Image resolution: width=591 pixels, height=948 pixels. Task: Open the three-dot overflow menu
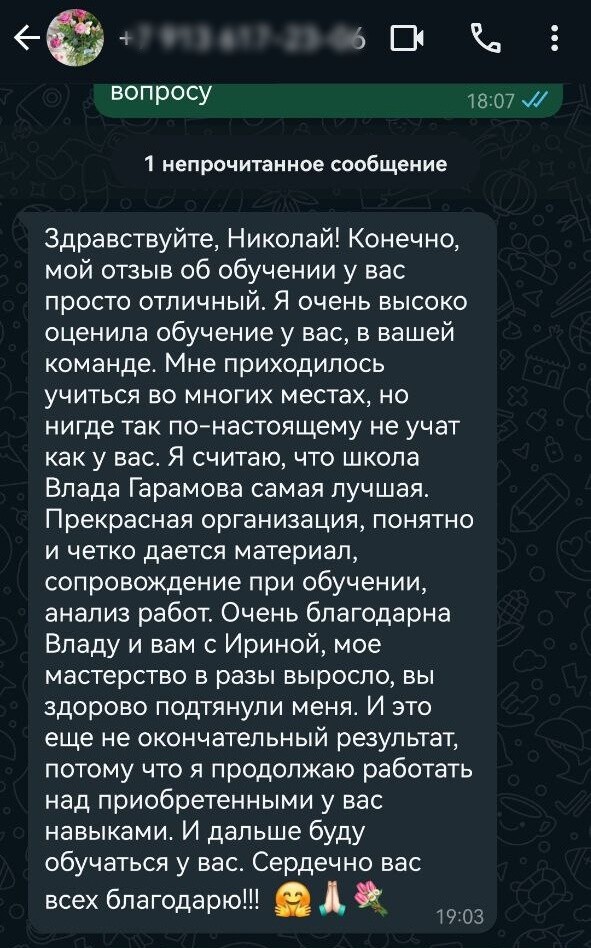(554, 38)
